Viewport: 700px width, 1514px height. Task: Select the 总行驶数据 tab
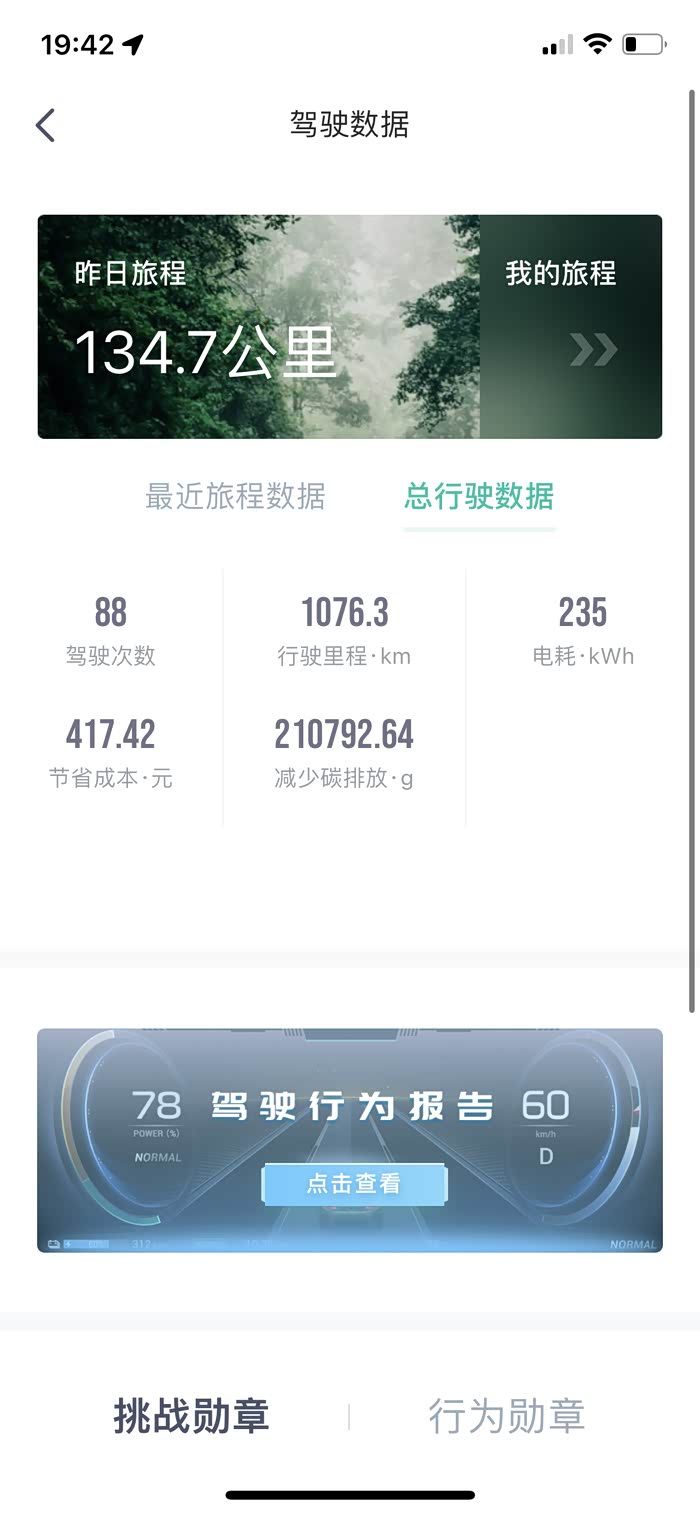pos(479,496)
